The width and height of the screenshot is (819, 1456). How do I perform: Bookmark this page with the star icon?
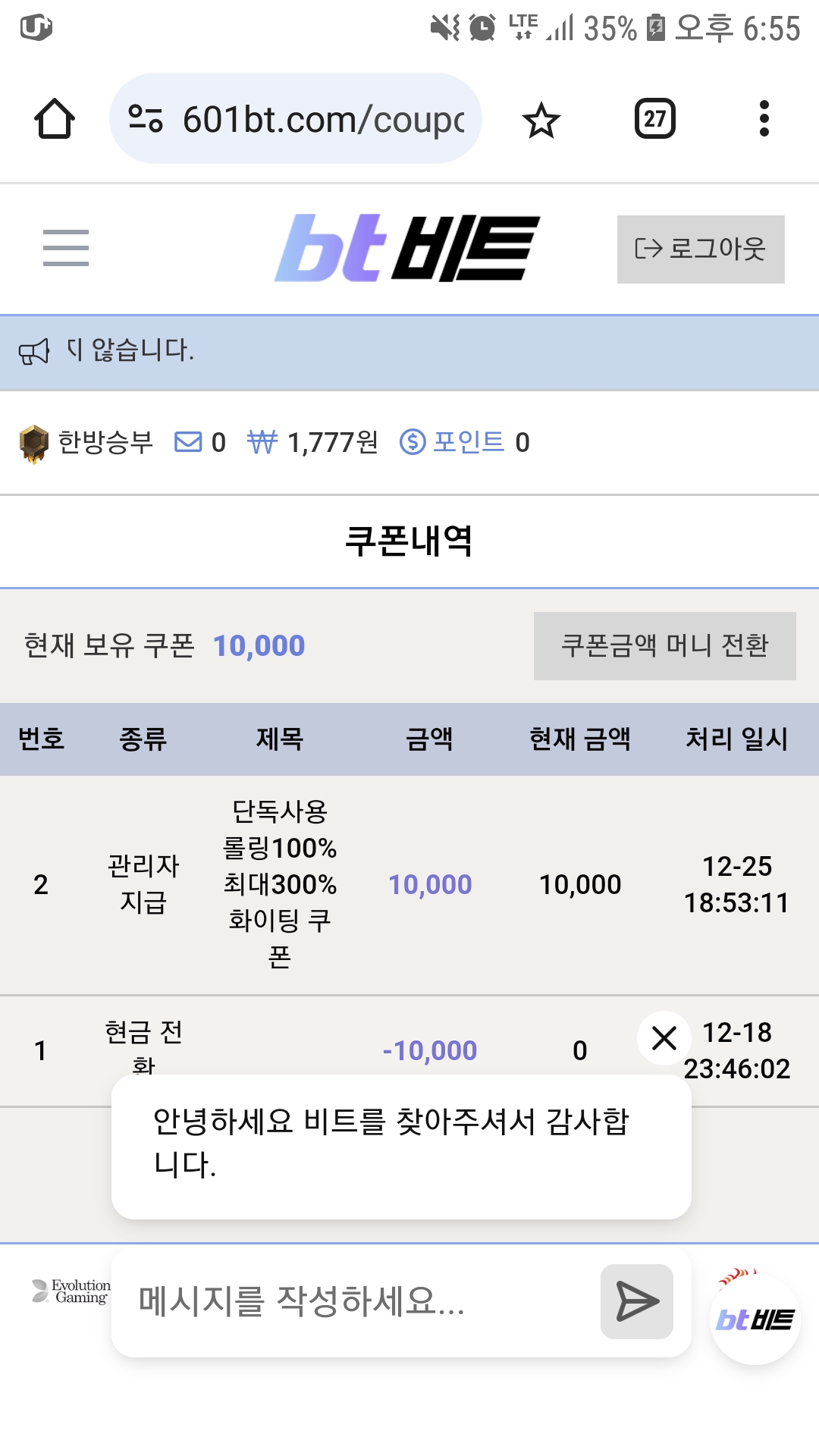(x=541, y=120)
